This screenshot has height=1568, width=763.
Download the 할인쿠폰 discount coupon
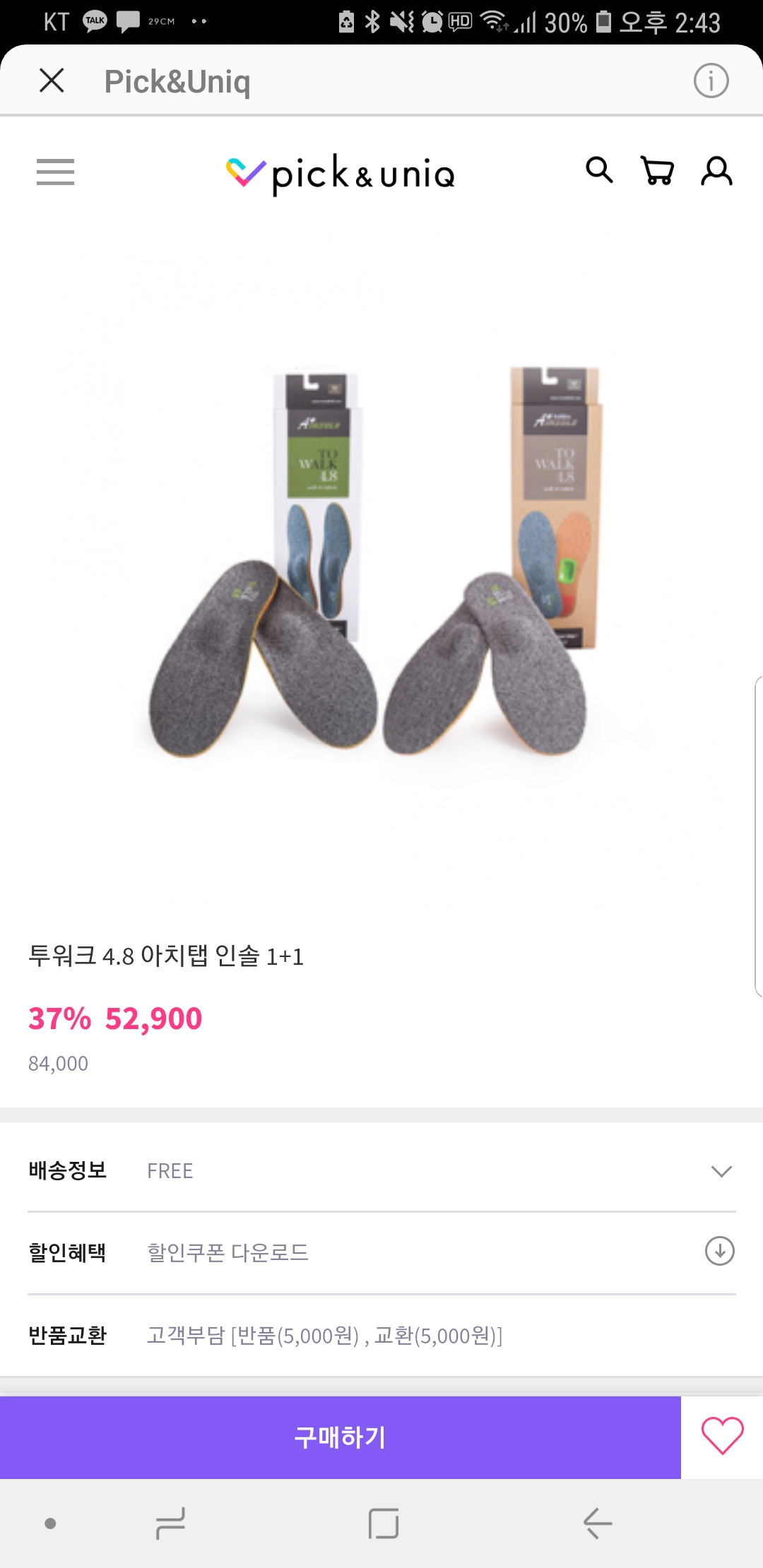pos(719,1252)
